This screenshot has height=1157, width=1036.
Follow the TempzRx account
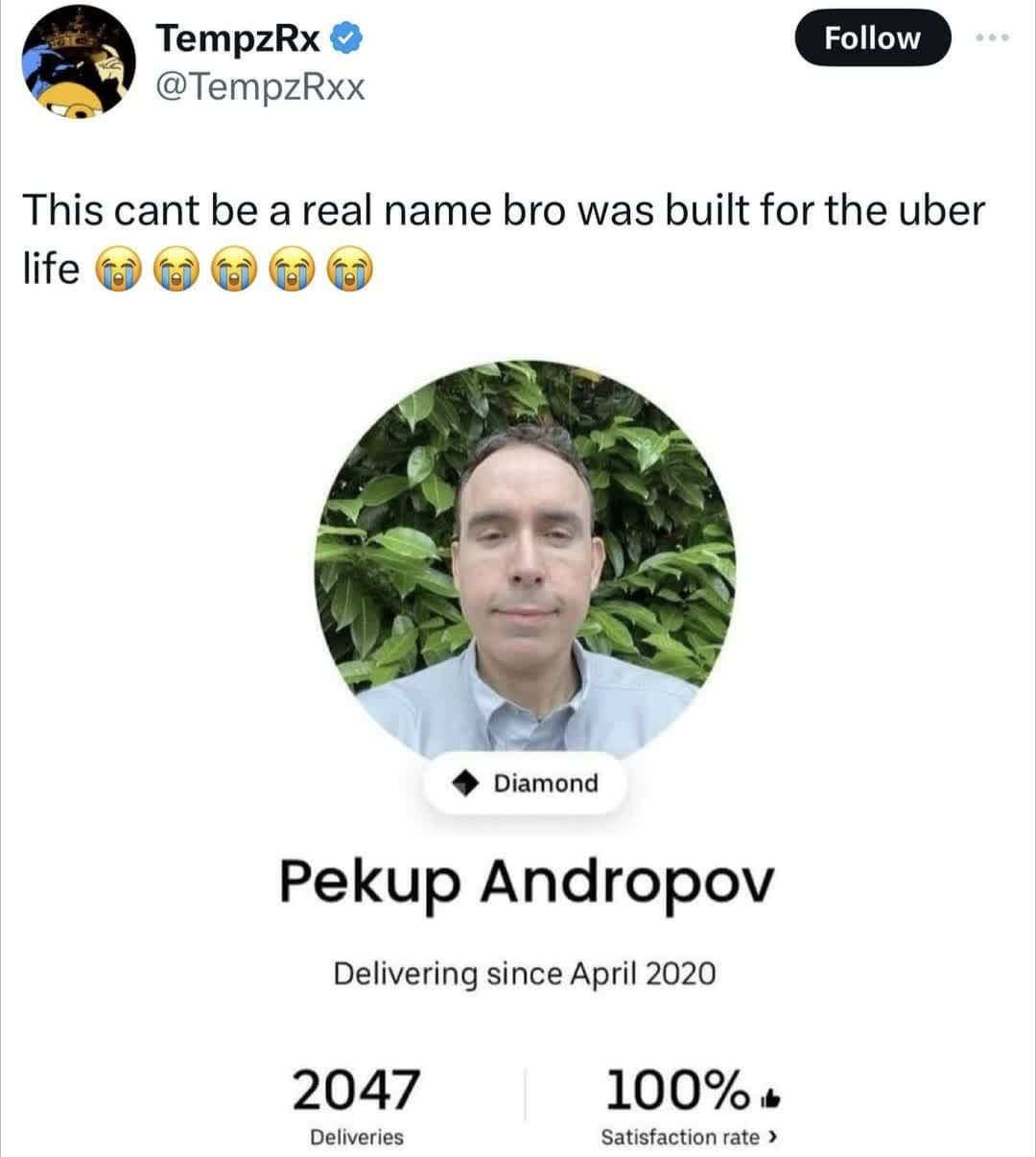pyautogui.click(x=872, y=38)
